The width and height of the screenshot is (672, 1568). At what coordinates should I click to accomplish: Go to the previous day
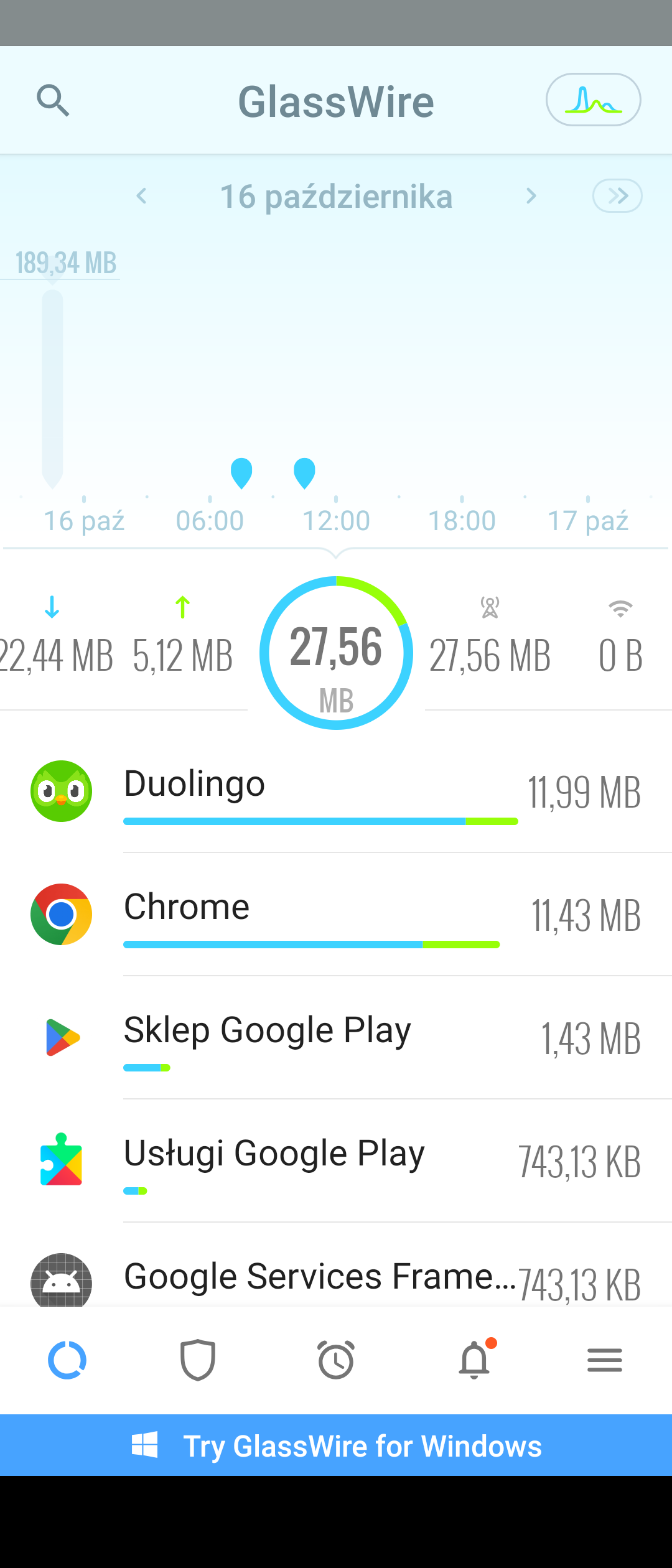click(142, 197)
